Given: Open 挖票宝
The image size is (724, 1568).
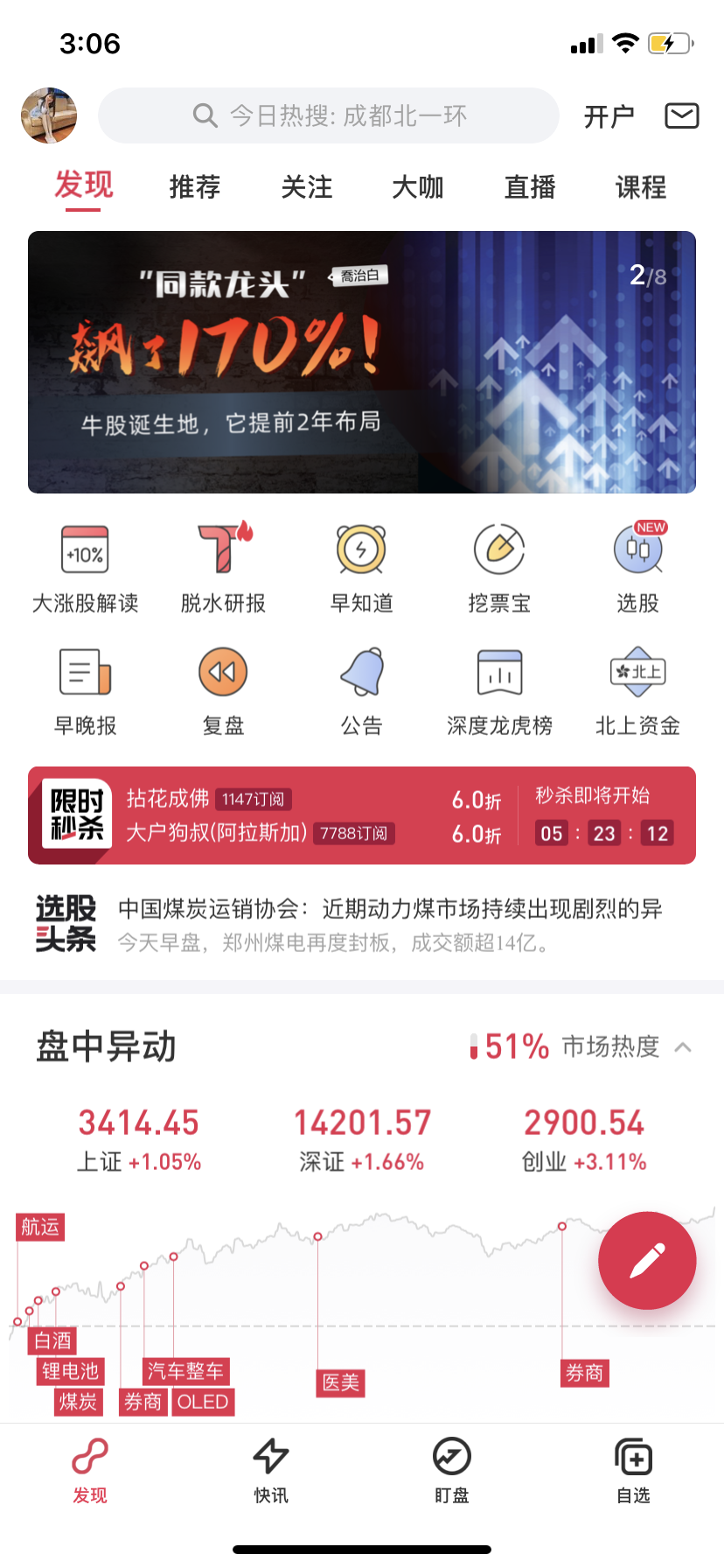Looking at the screenshot, I should [x=499, y=569].
